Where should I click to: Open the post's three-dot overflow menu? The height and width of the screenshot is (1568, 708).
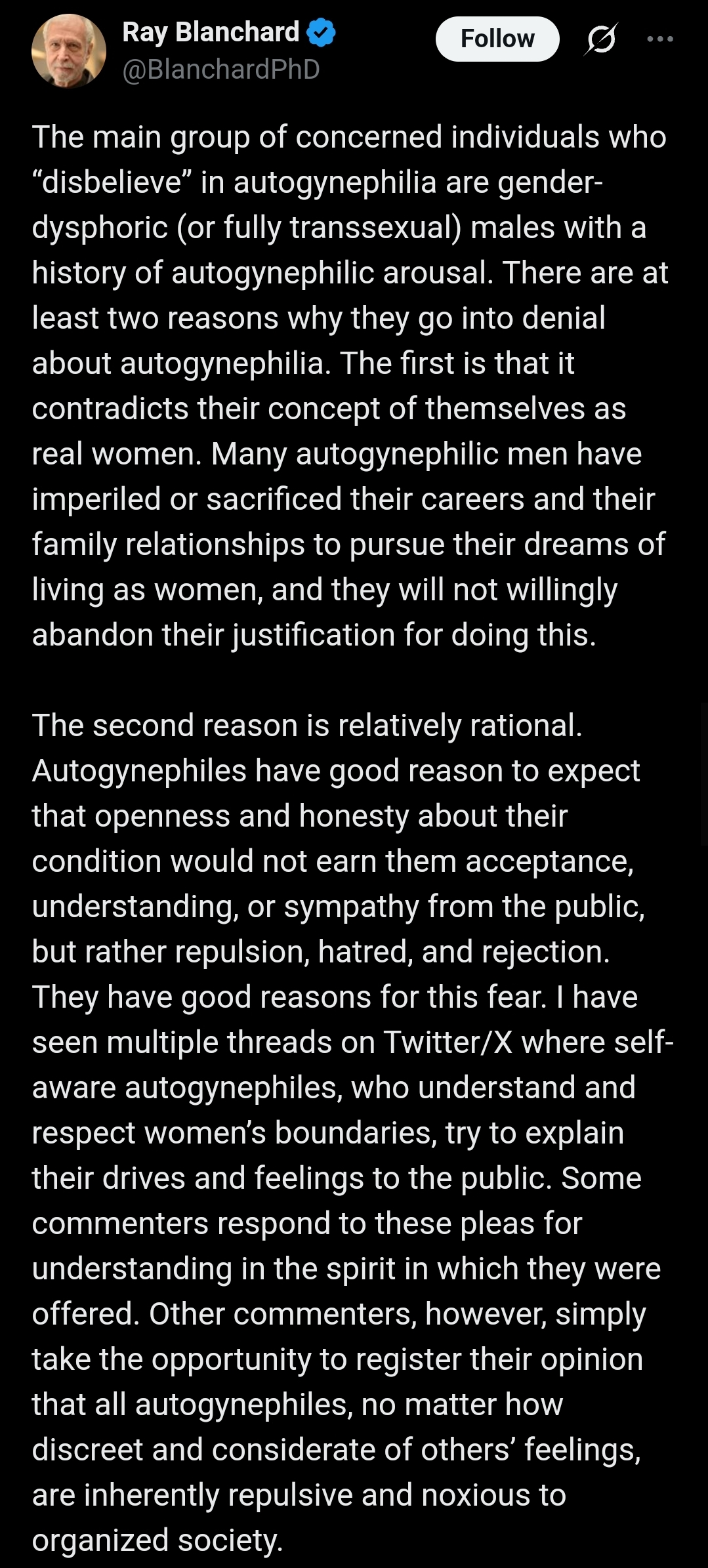(660, 39)
